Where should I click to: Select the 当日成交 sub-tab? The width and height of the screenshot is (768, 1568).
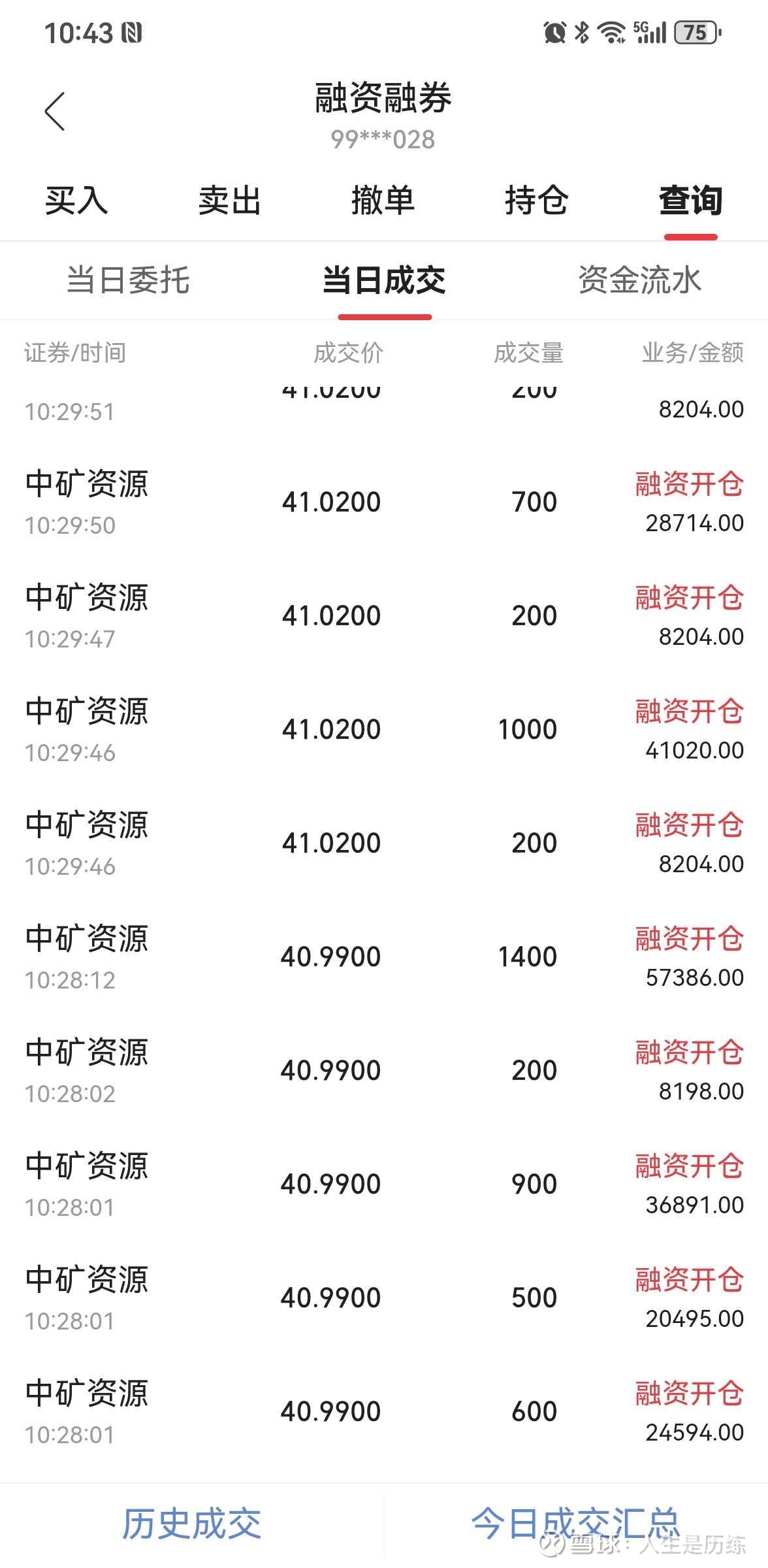(384, 280)
